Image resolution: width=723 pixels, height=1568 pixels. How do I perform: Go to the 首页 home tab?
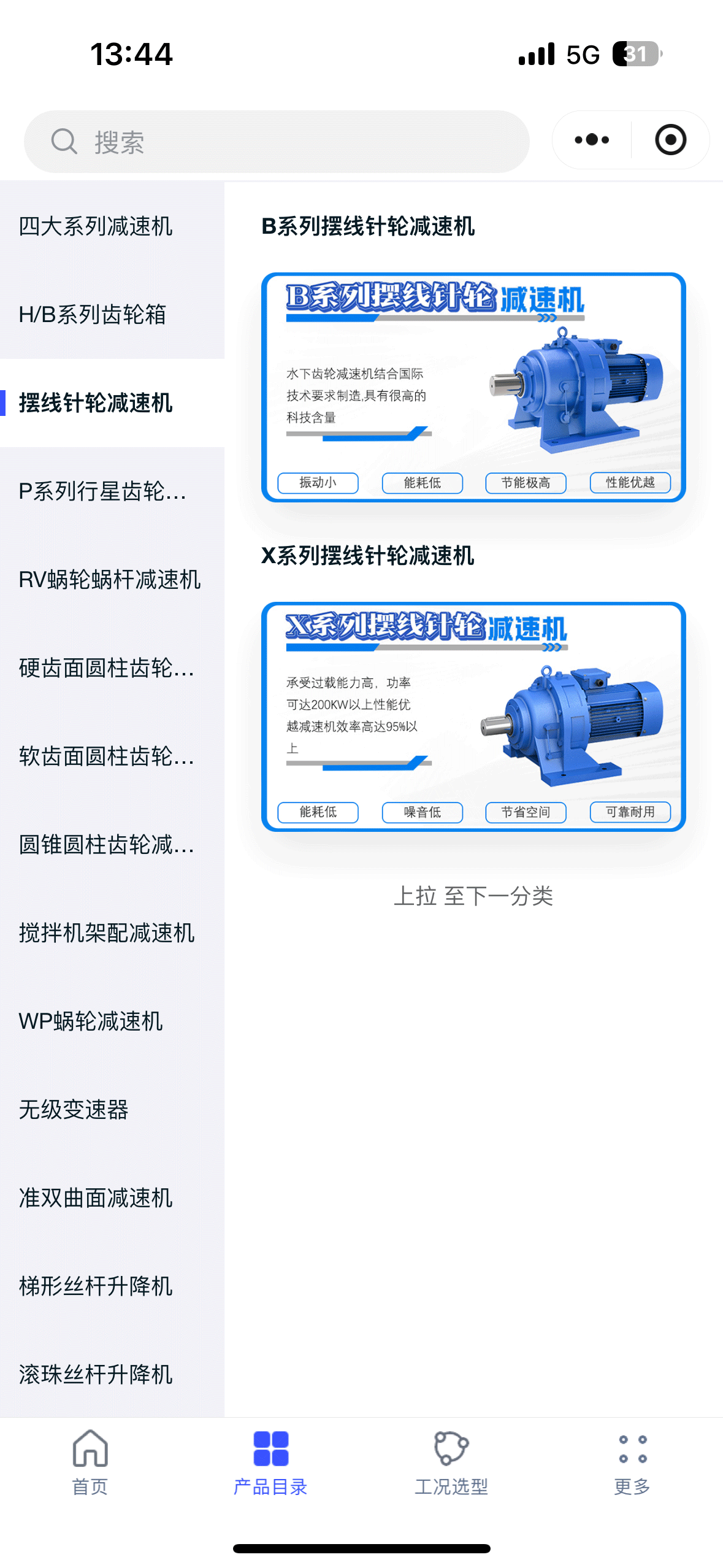[90, 1461]
